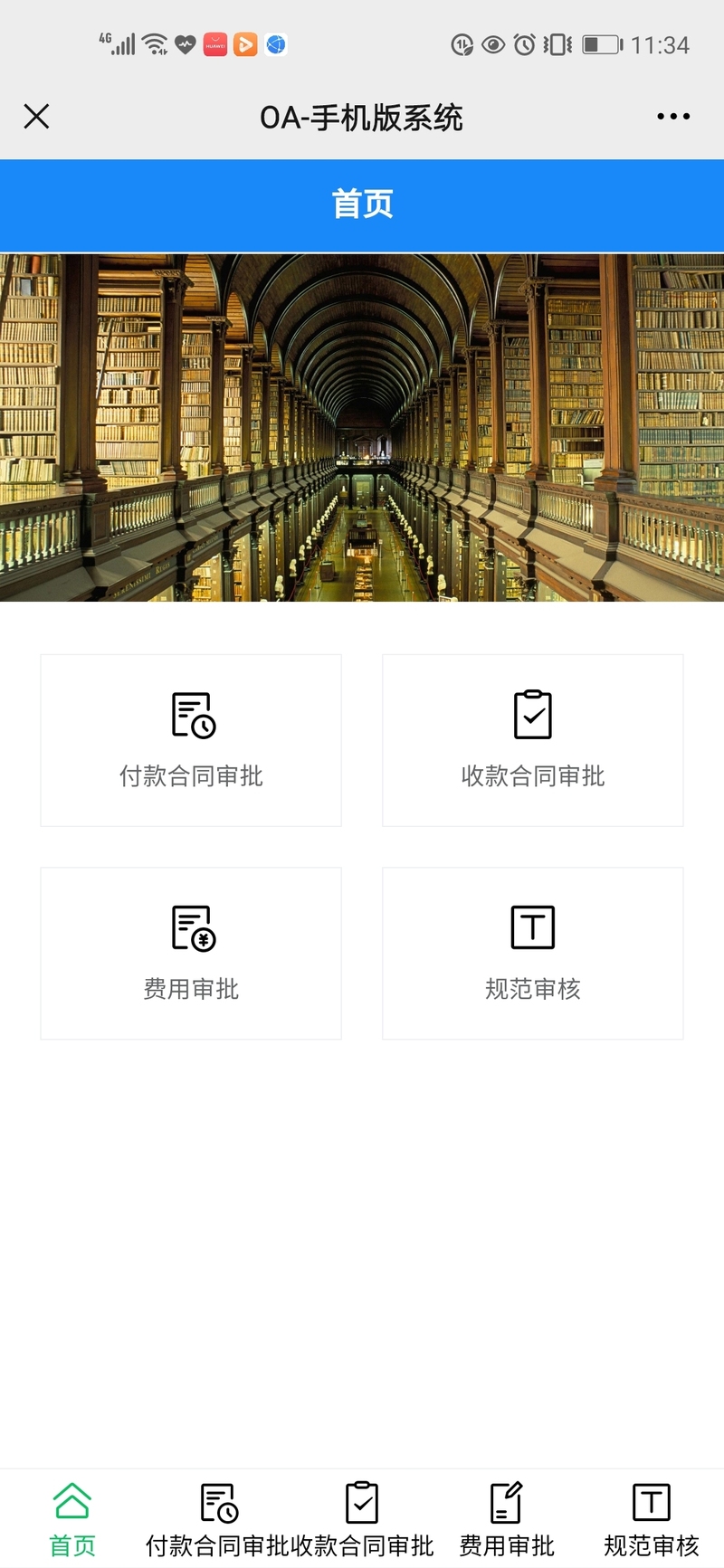
Task: Switch to the 规范审核 bottom tab
Action: (652, 1519)
